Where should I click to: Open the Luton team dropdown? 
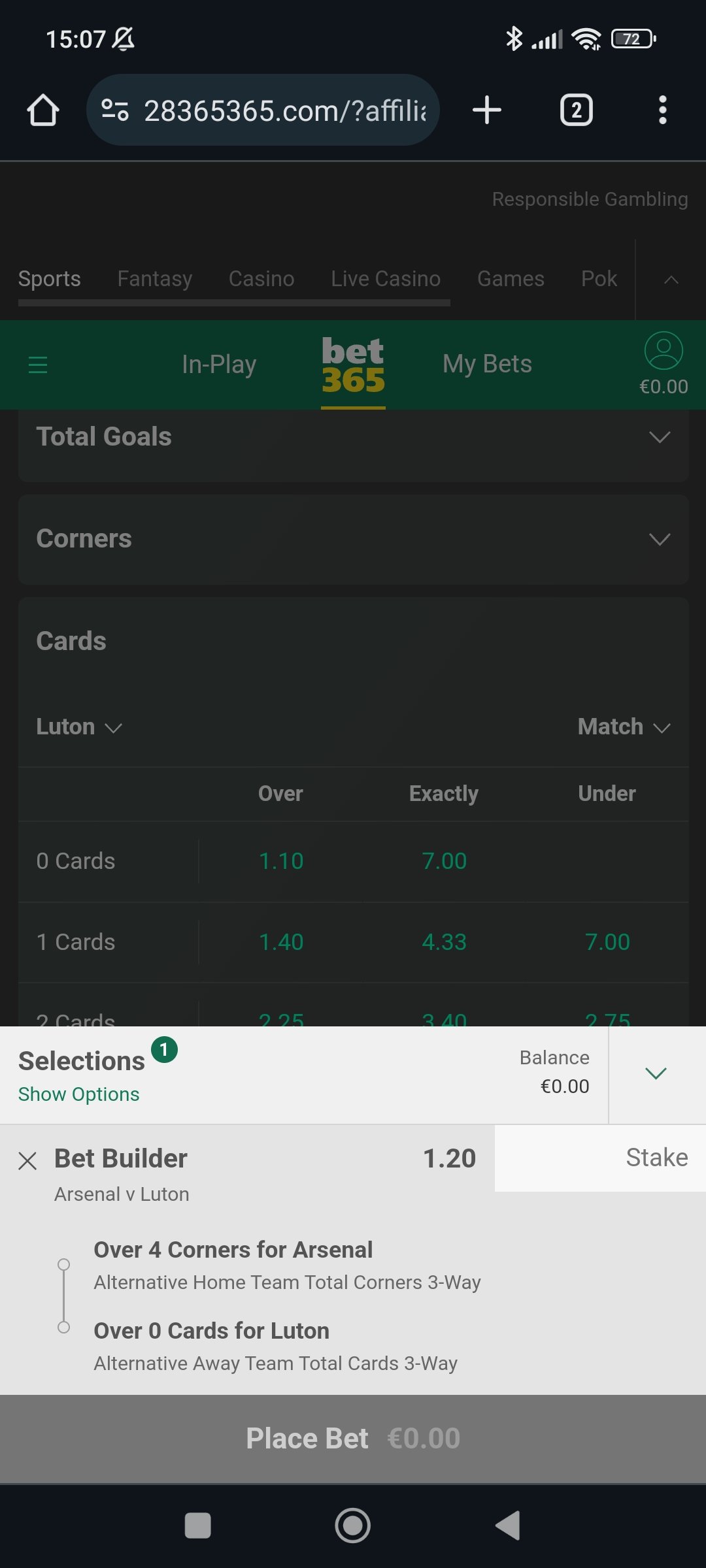(x=79, y=727)
